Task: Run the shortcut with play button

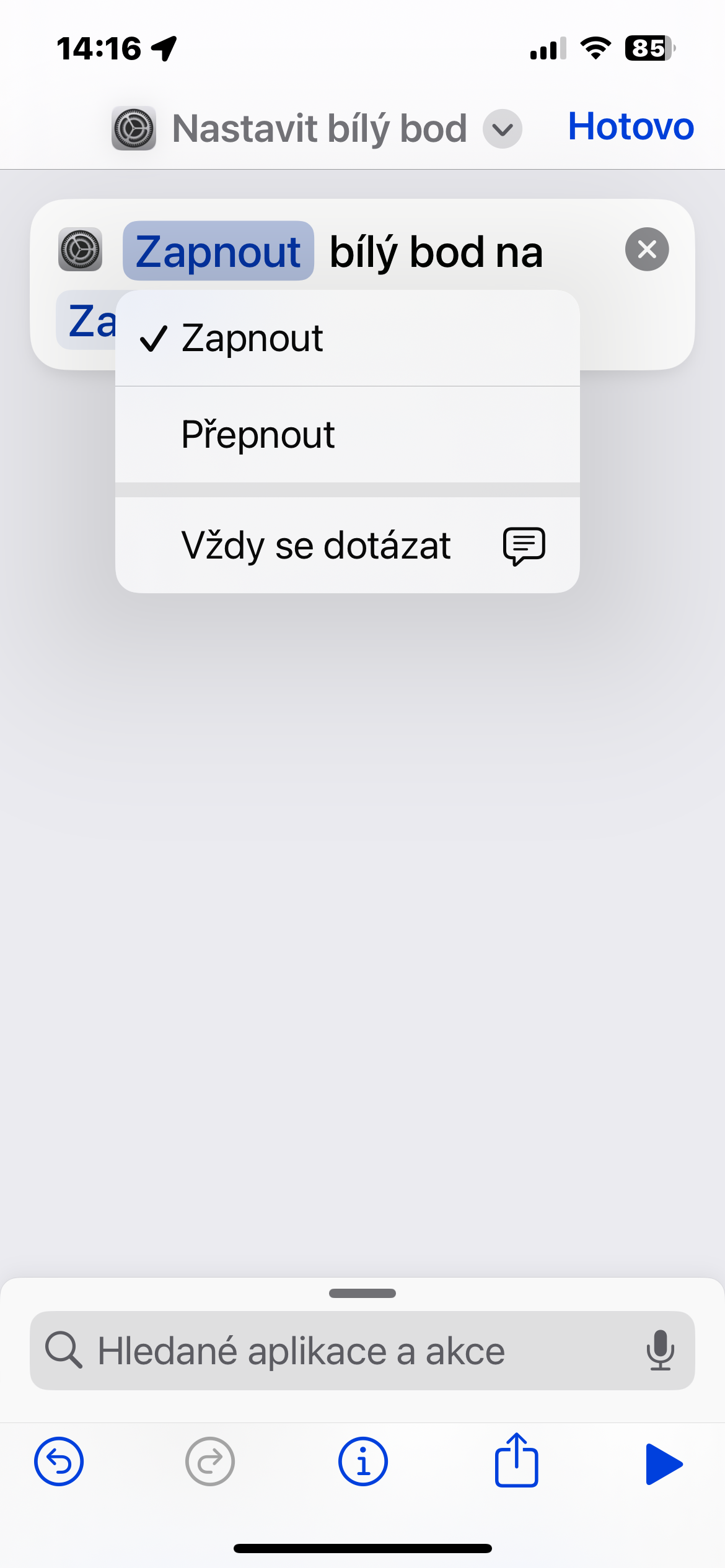Action: tap(663, 1463)
